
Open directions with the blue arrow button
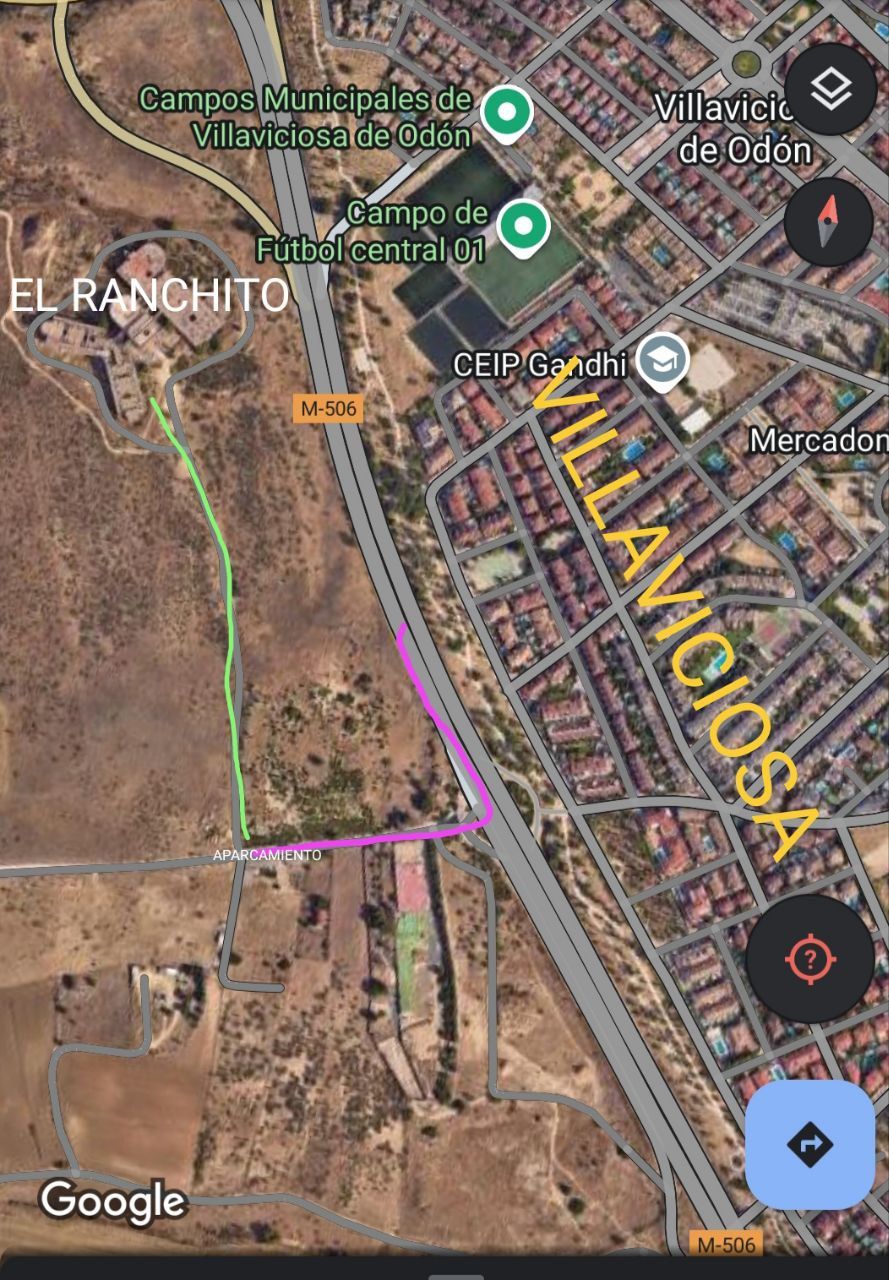[x=809, y=1144]
